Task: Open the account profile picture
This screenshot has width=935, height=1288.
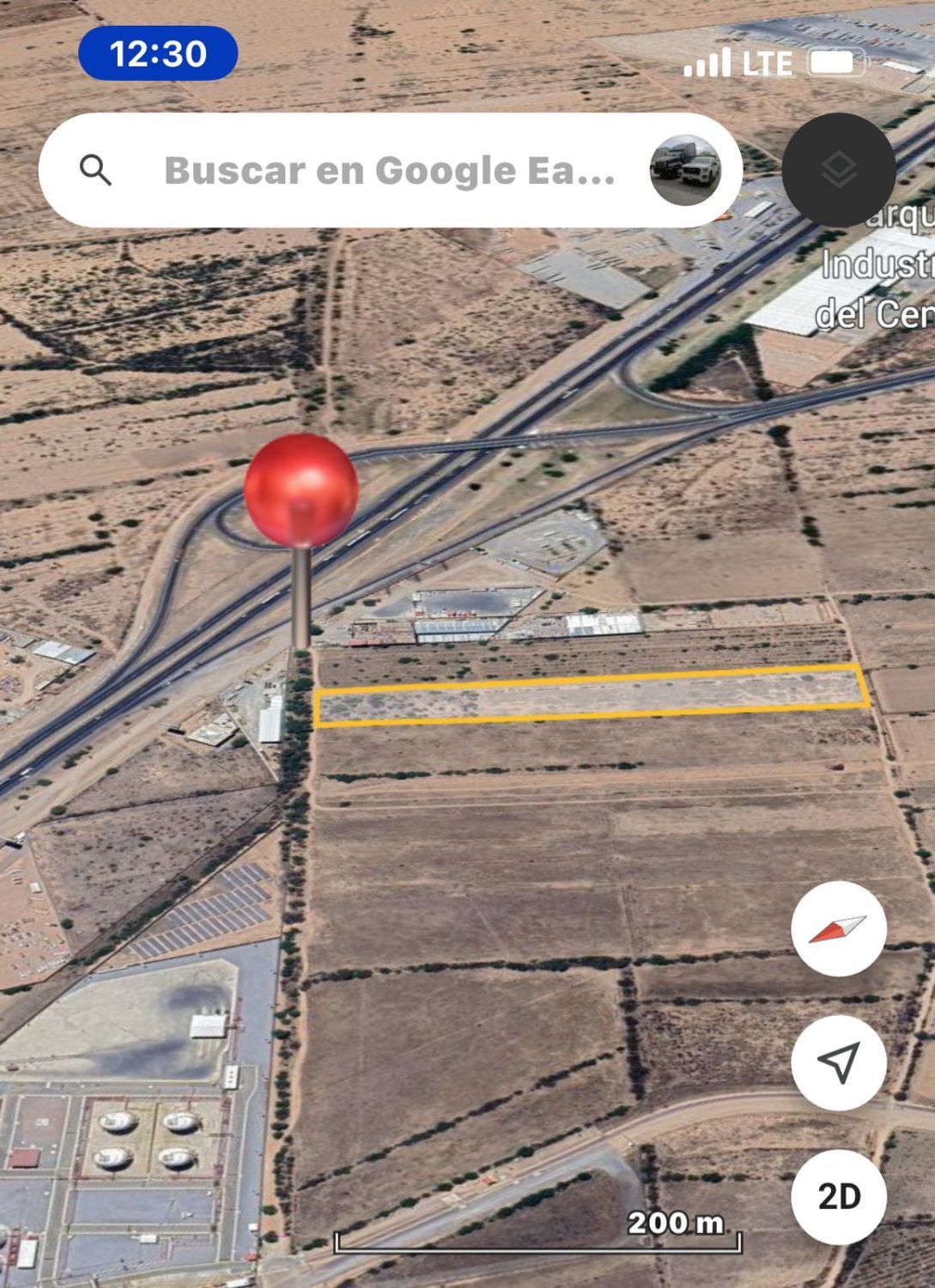Action: (684, 170)
